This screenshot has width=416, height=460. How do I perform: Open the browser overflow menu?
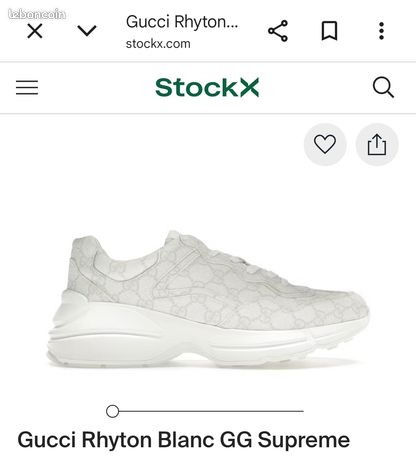[x=382, y=31]
